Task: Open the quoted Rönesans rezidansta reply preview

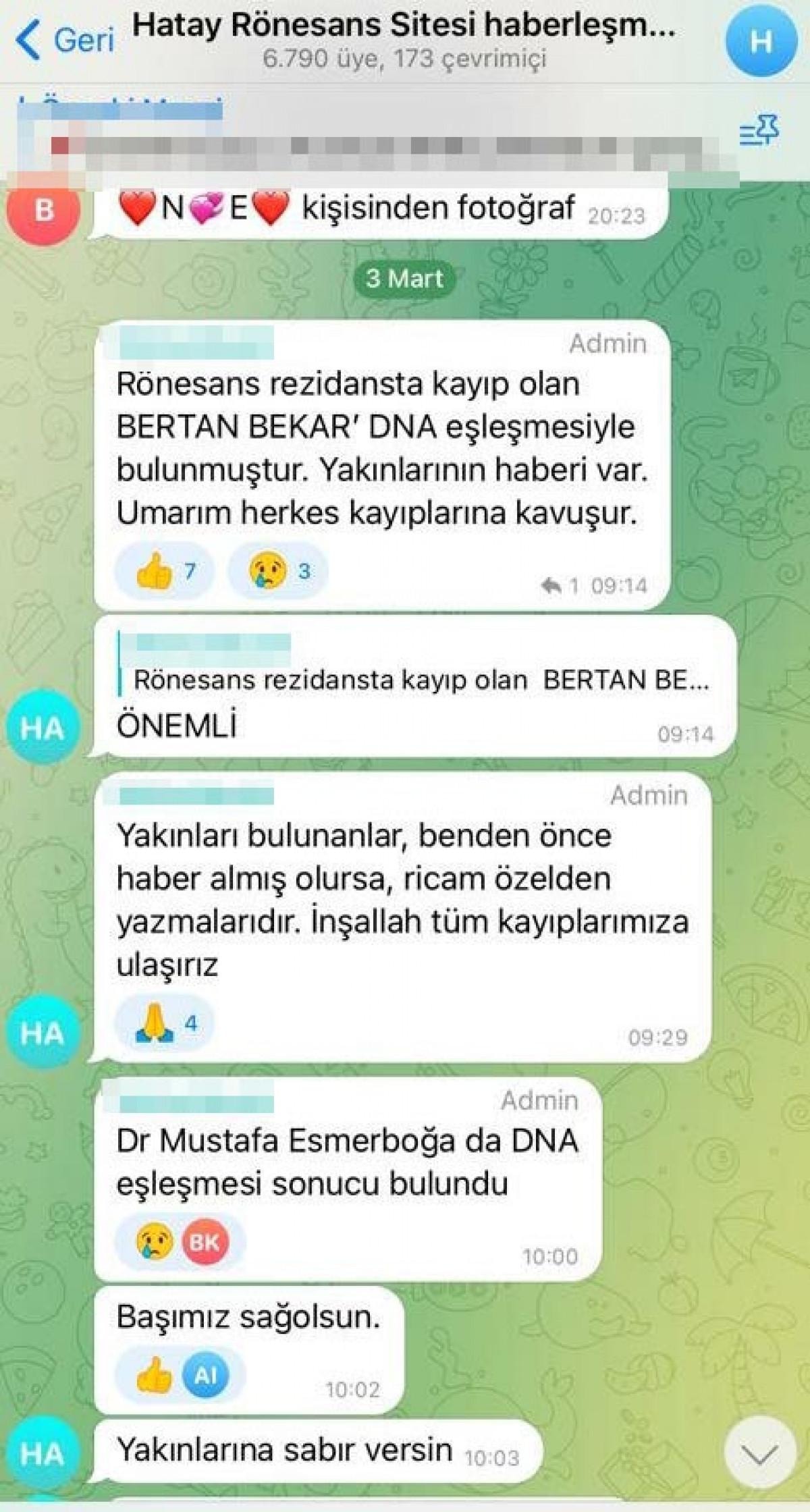Action: tap(418, 678)
